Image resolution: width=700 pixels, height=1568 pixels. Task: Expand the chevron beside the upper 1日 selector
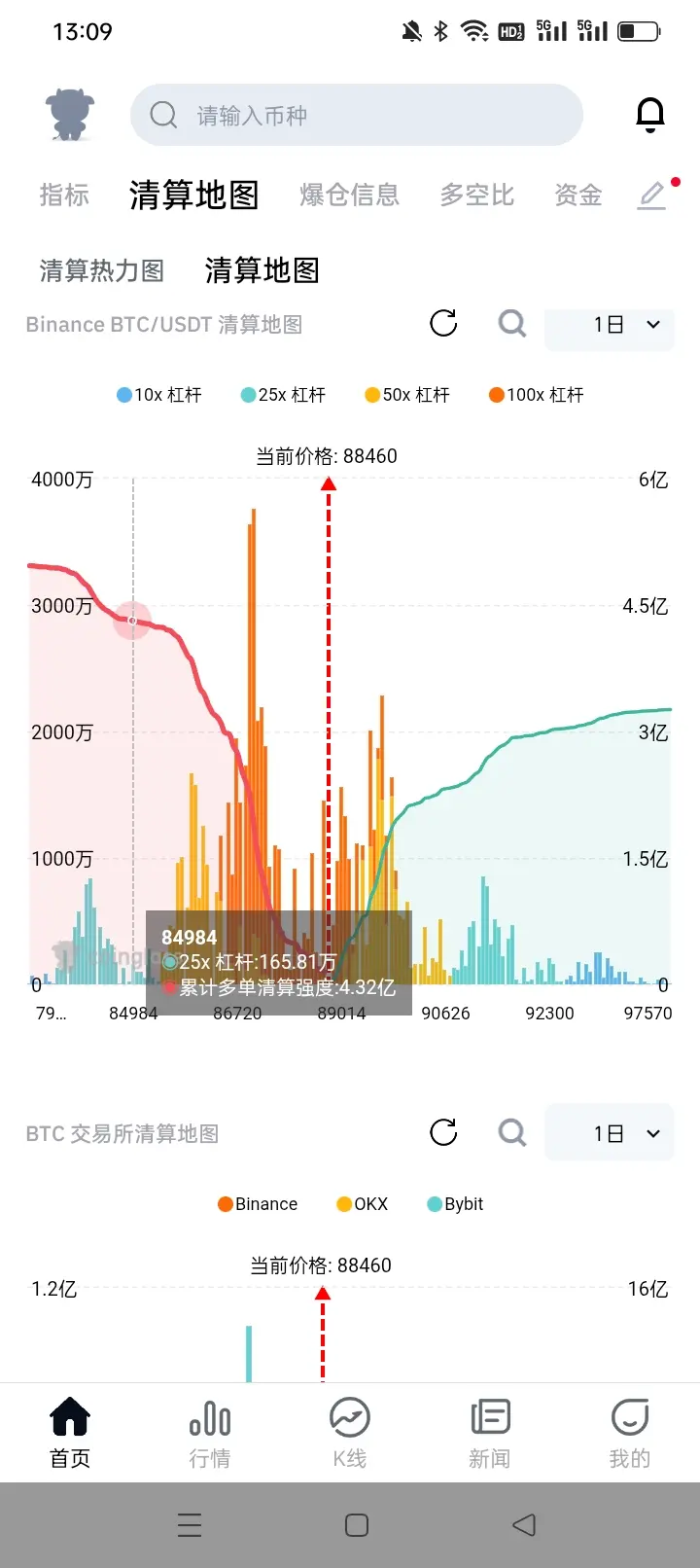click(x=653, y=325)
